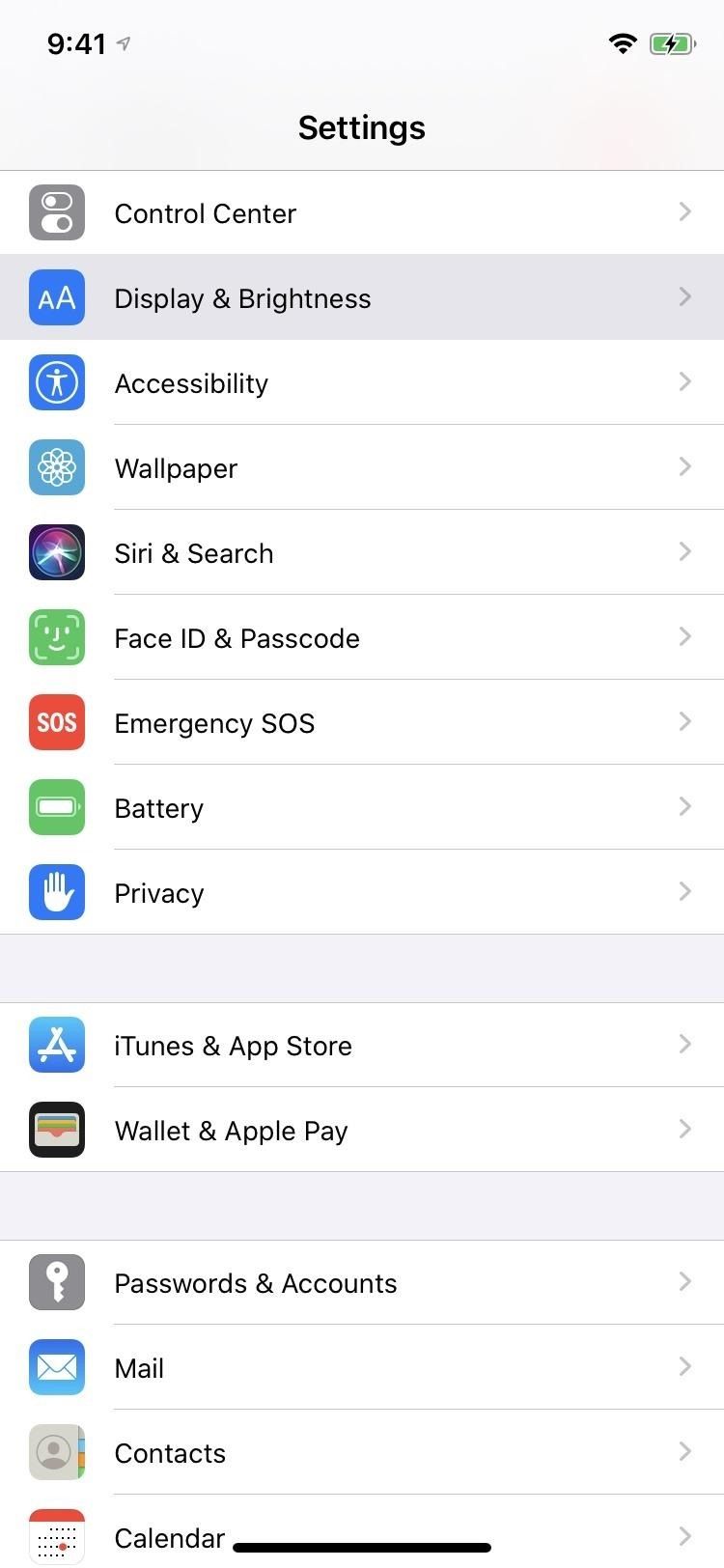Expand the Privacy row chevron
Image resolution: width=724 pixels, height=1568 pixels.
tap(685, 892)
